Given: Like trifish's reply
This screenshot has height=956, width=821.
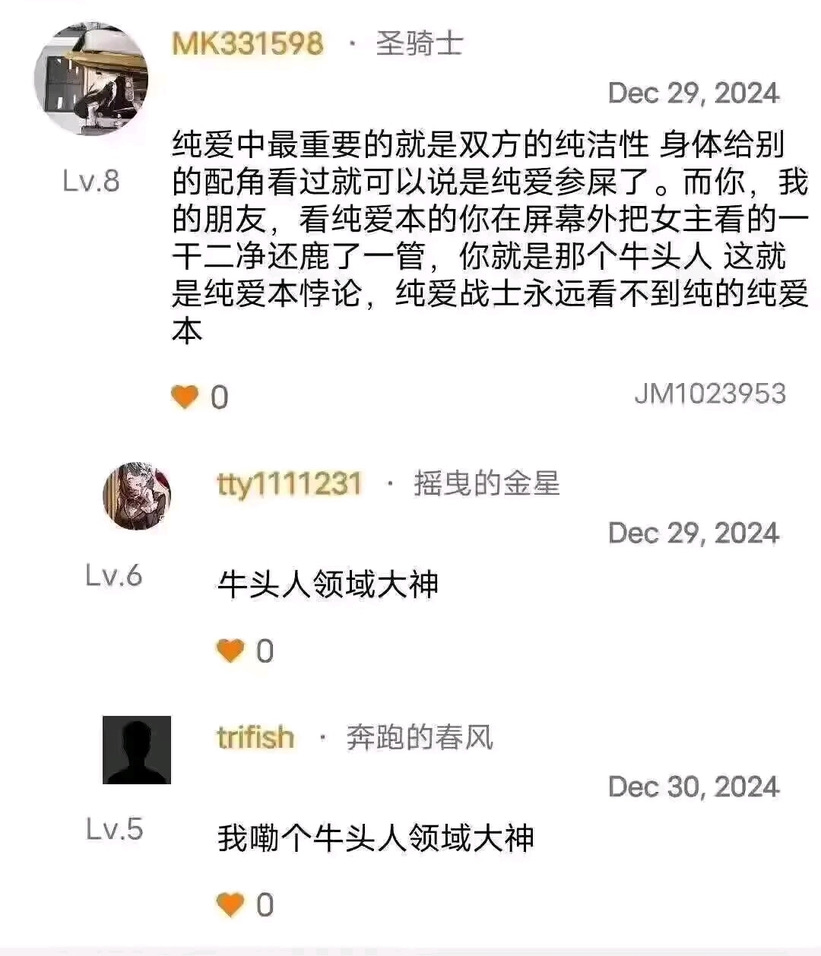Looking at the screenshot, I should point(232,905).
